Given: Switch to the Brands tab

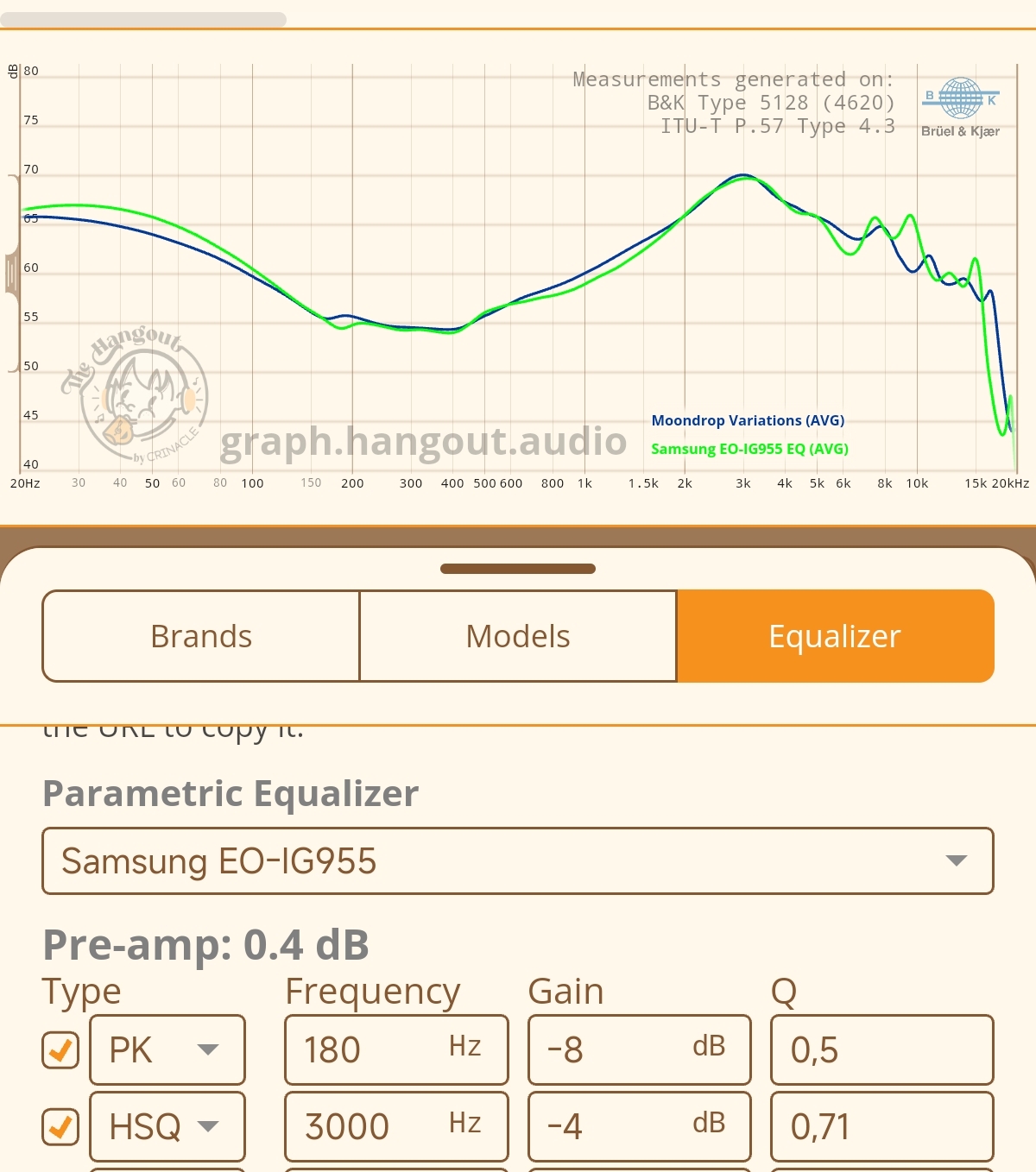Looking at the screenshot, I should tap(201, 636).
